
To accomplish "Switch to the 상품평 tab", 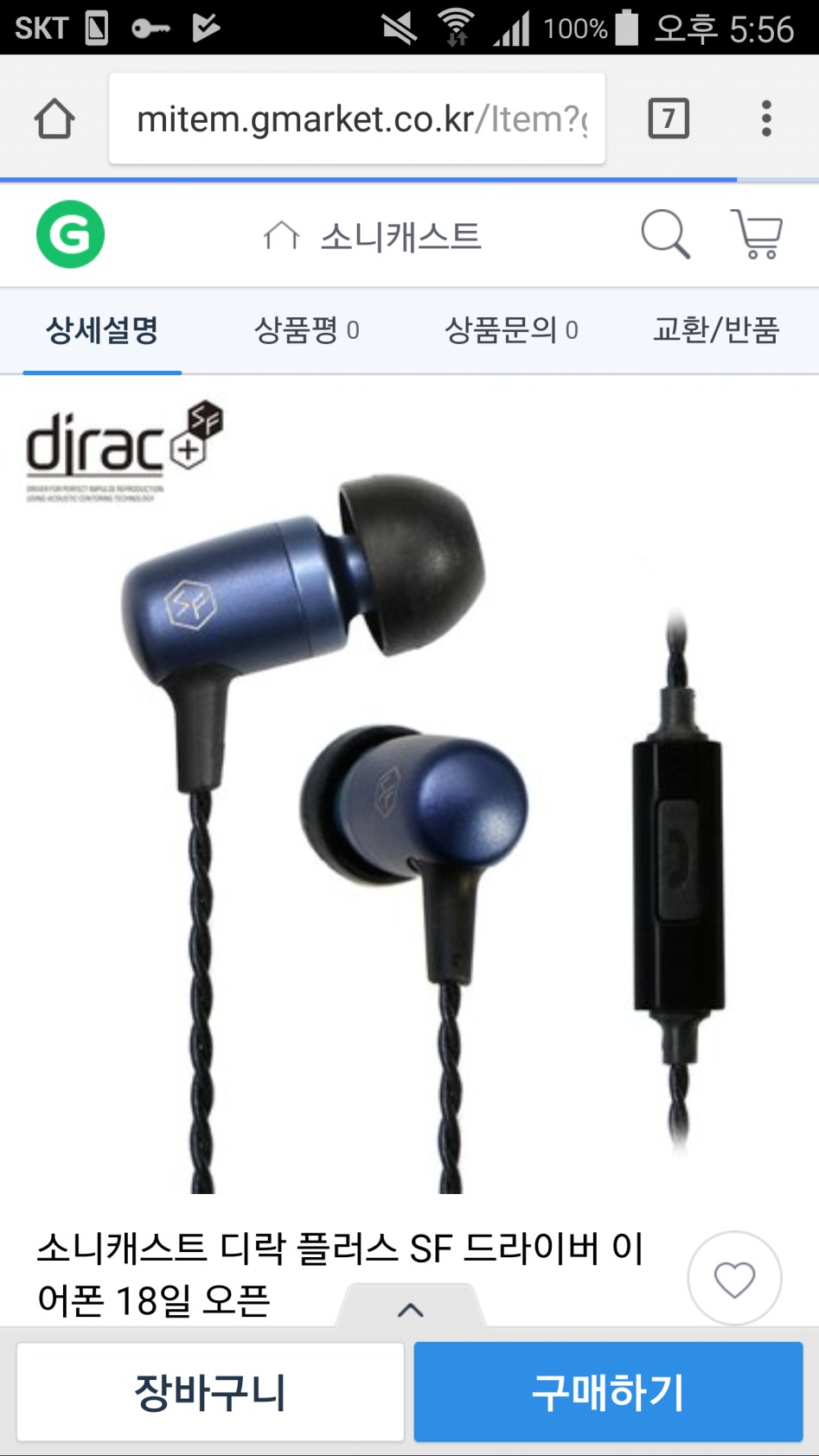I will point(306,330).
